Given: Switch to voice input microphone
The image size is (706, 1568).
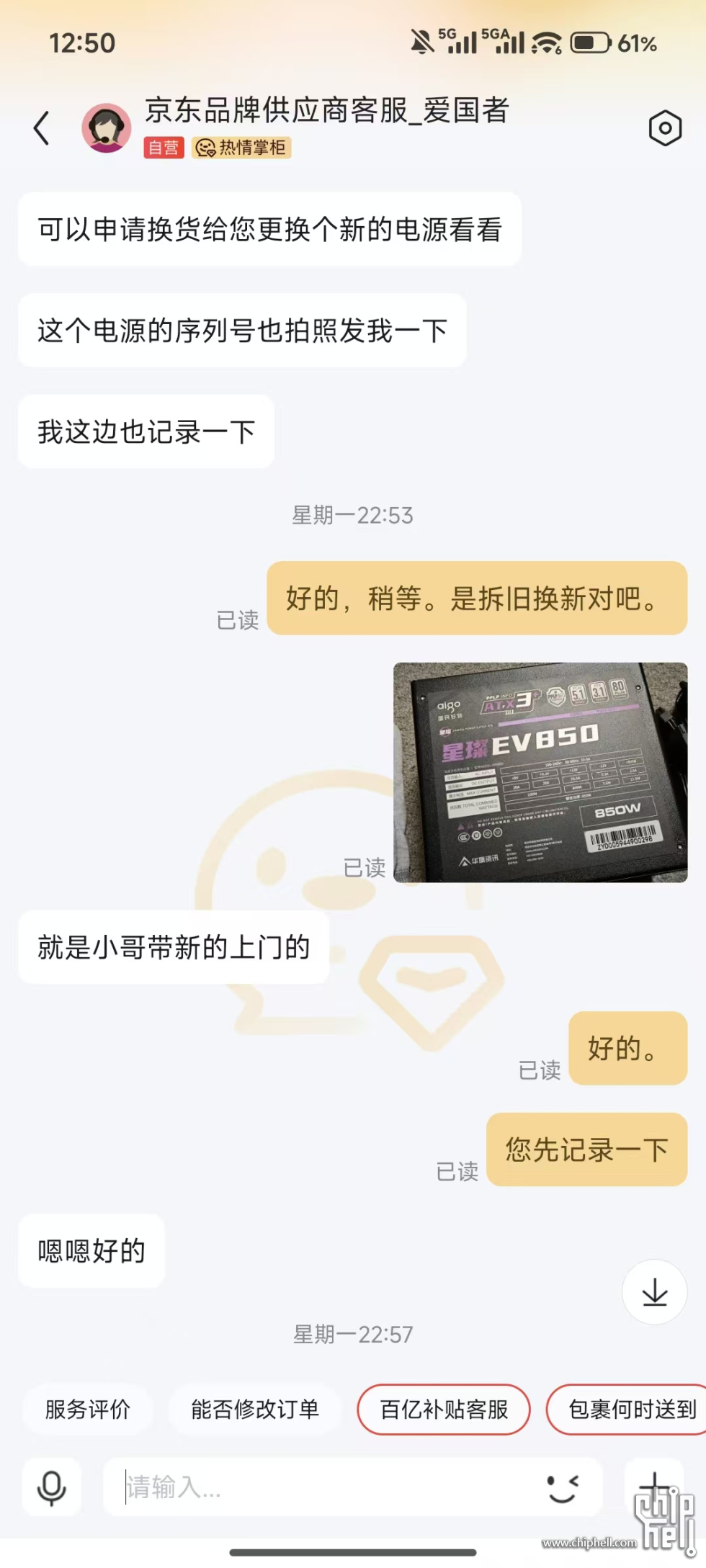Looking at the screenshot, I should (x=52, y=1487).
